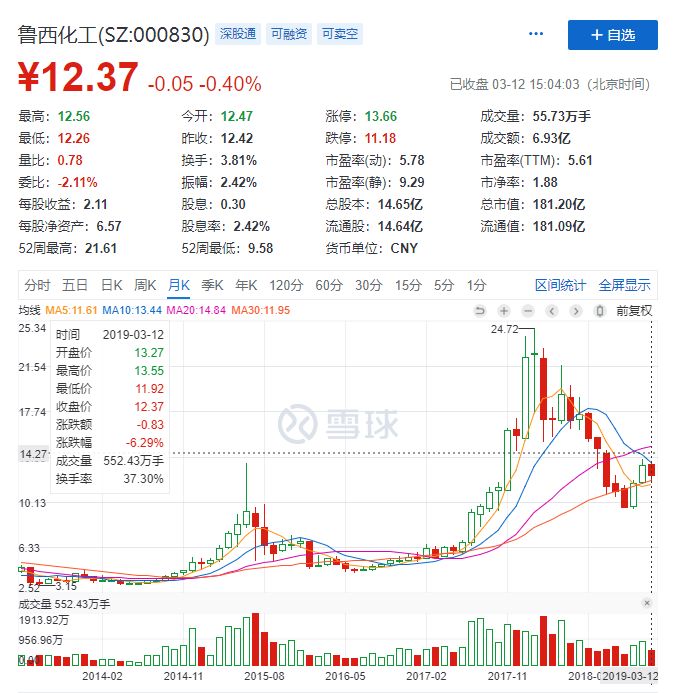
Task: Zoom in the chart with plus icon
Action: click(x=504, y=311)
